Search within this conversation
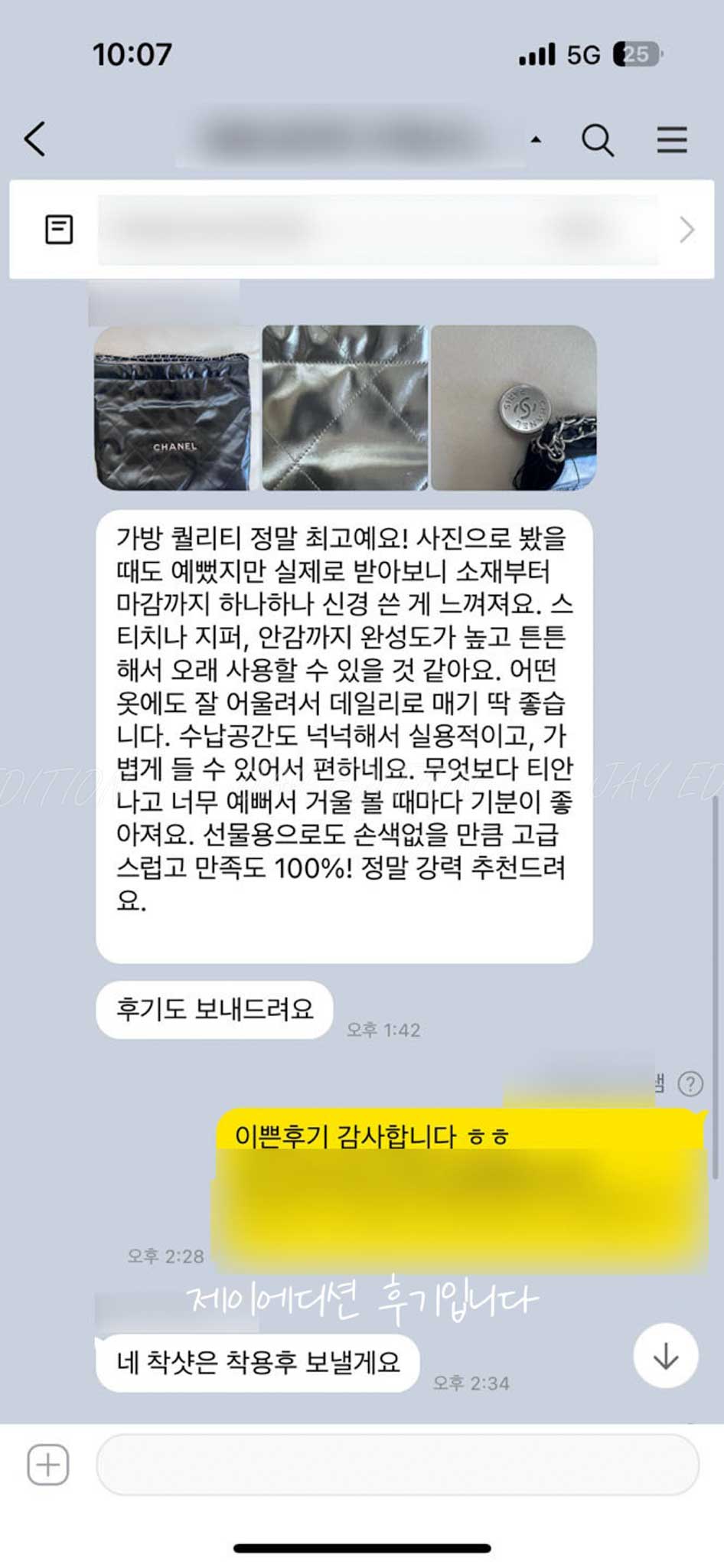The height and width of the screenshot is (1568, 724). click(598, 140)
